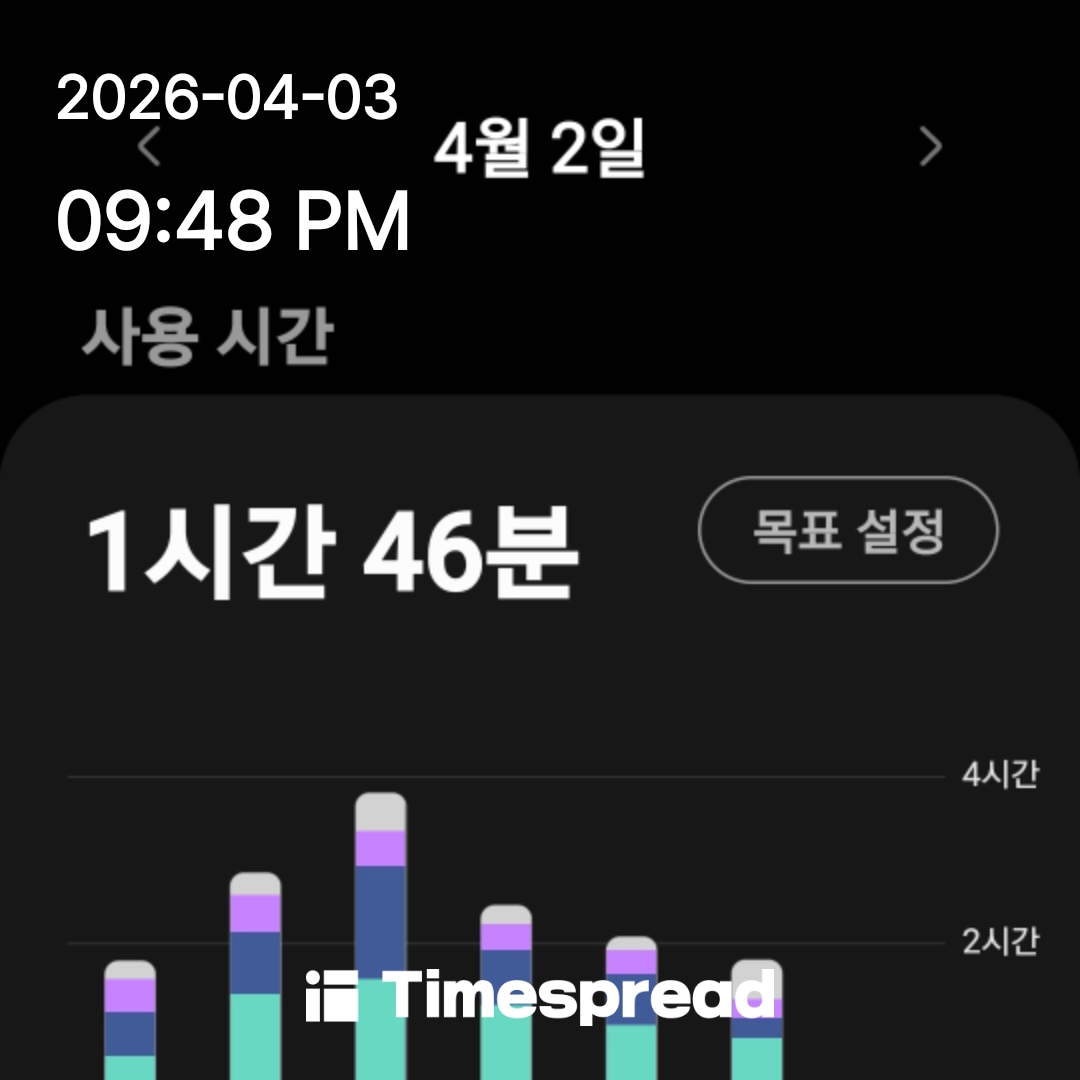Go to the next day's usage
Image resolution: width=1080 pixels, height=1080 pixels.
[930, 148]
